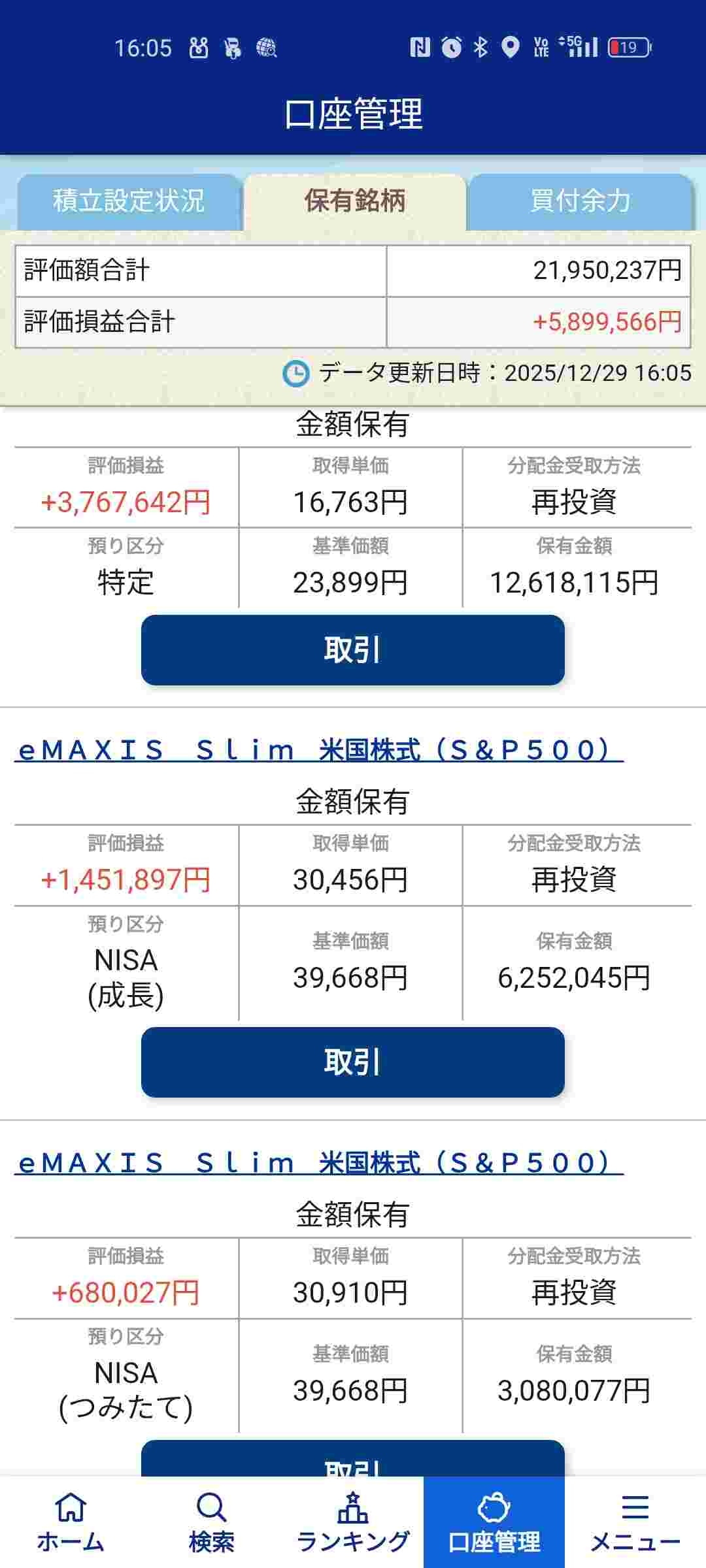Select the 保有銘柄 tab
The image size is (706, 1568).
[x=354, y=201]
